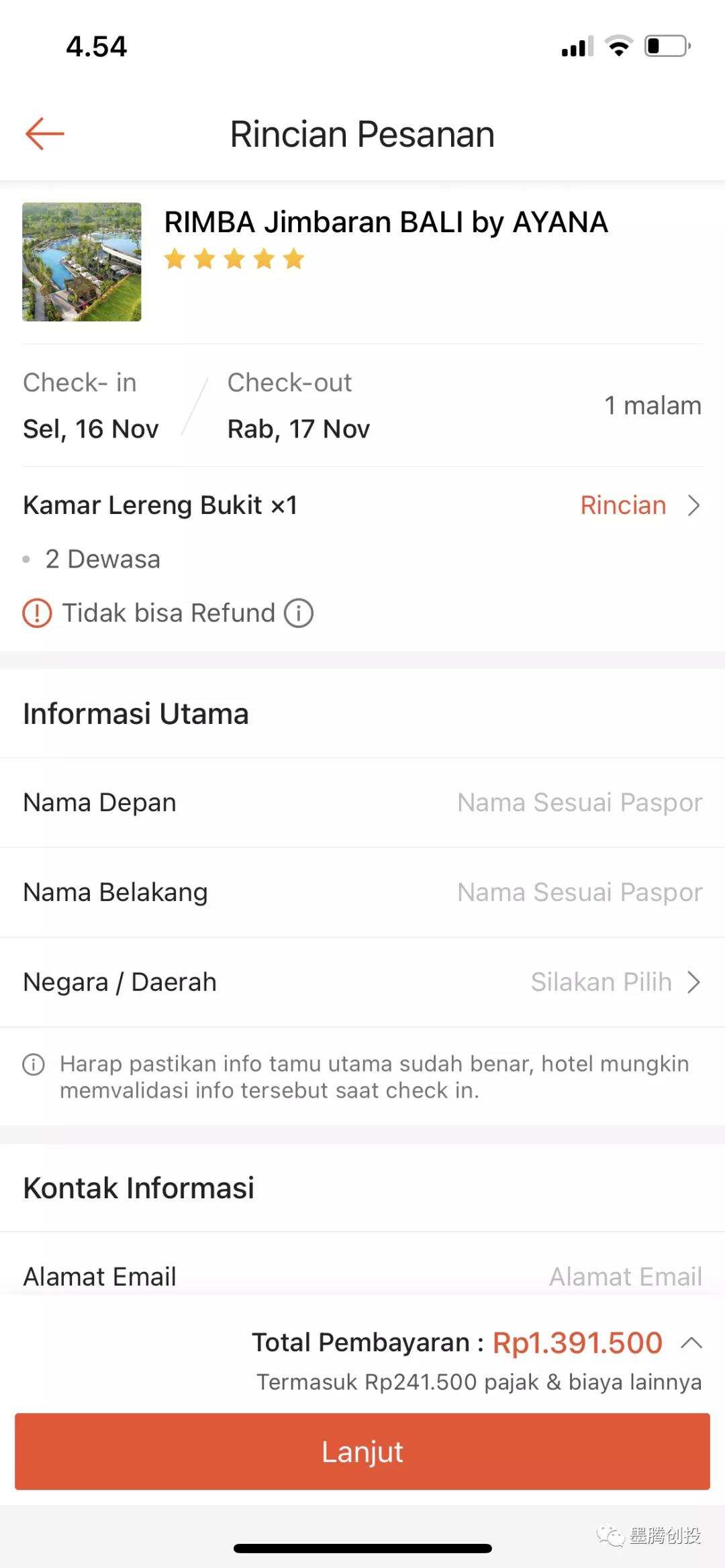Screen dimensions: 725x1568
Task: Collapse the Total Pembayaran price breakdown
Action: [x=691, y=1342]
